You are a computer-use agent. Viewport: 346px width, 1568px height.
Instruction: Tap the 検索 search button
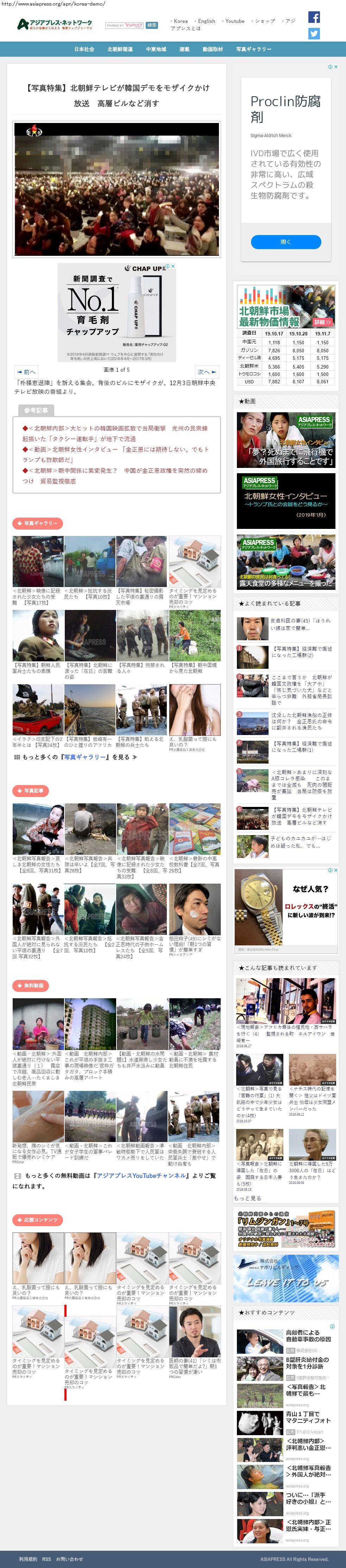click(152, 26)
